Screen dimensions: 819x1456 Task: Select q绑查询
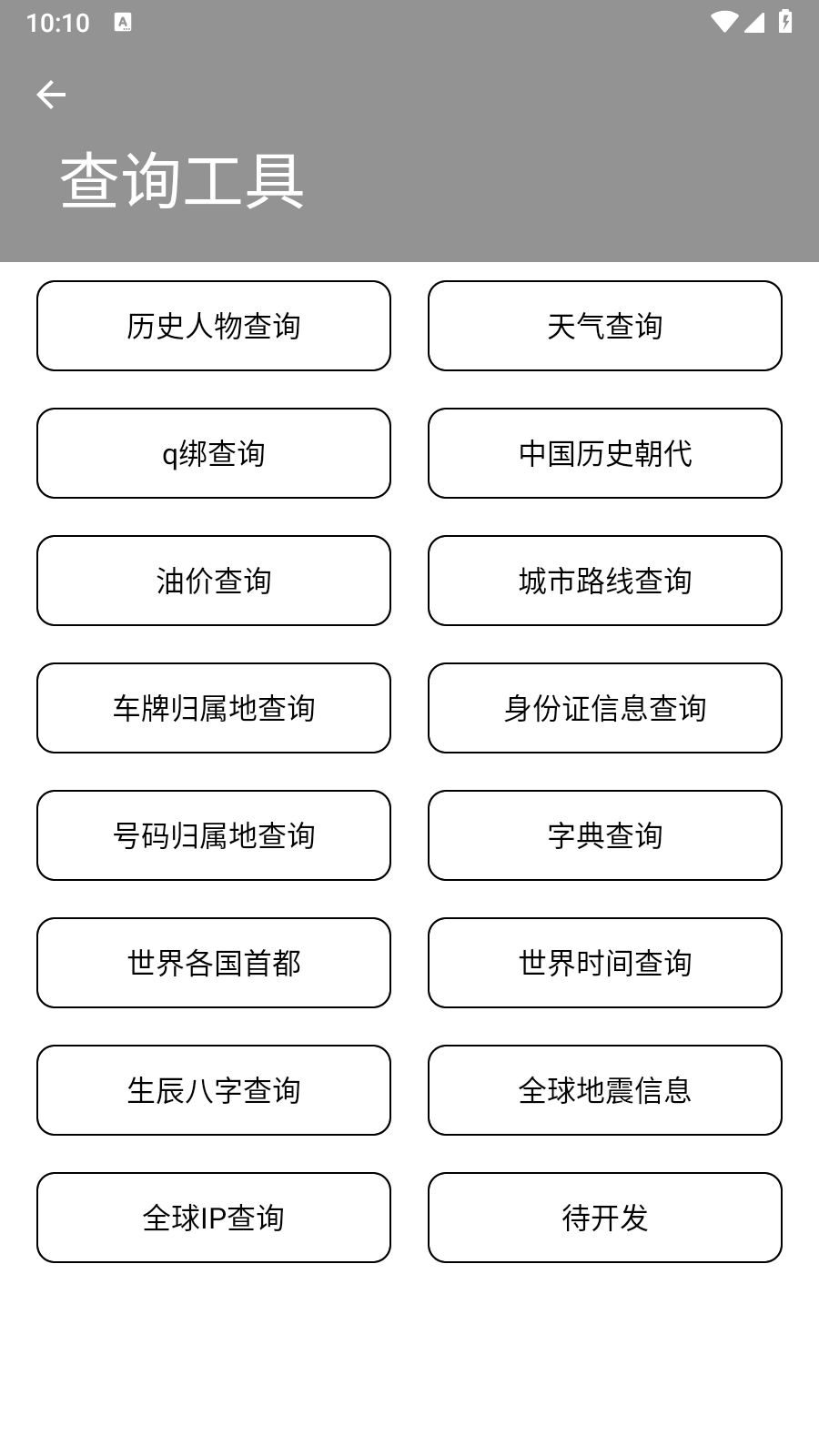click(213, 453)
